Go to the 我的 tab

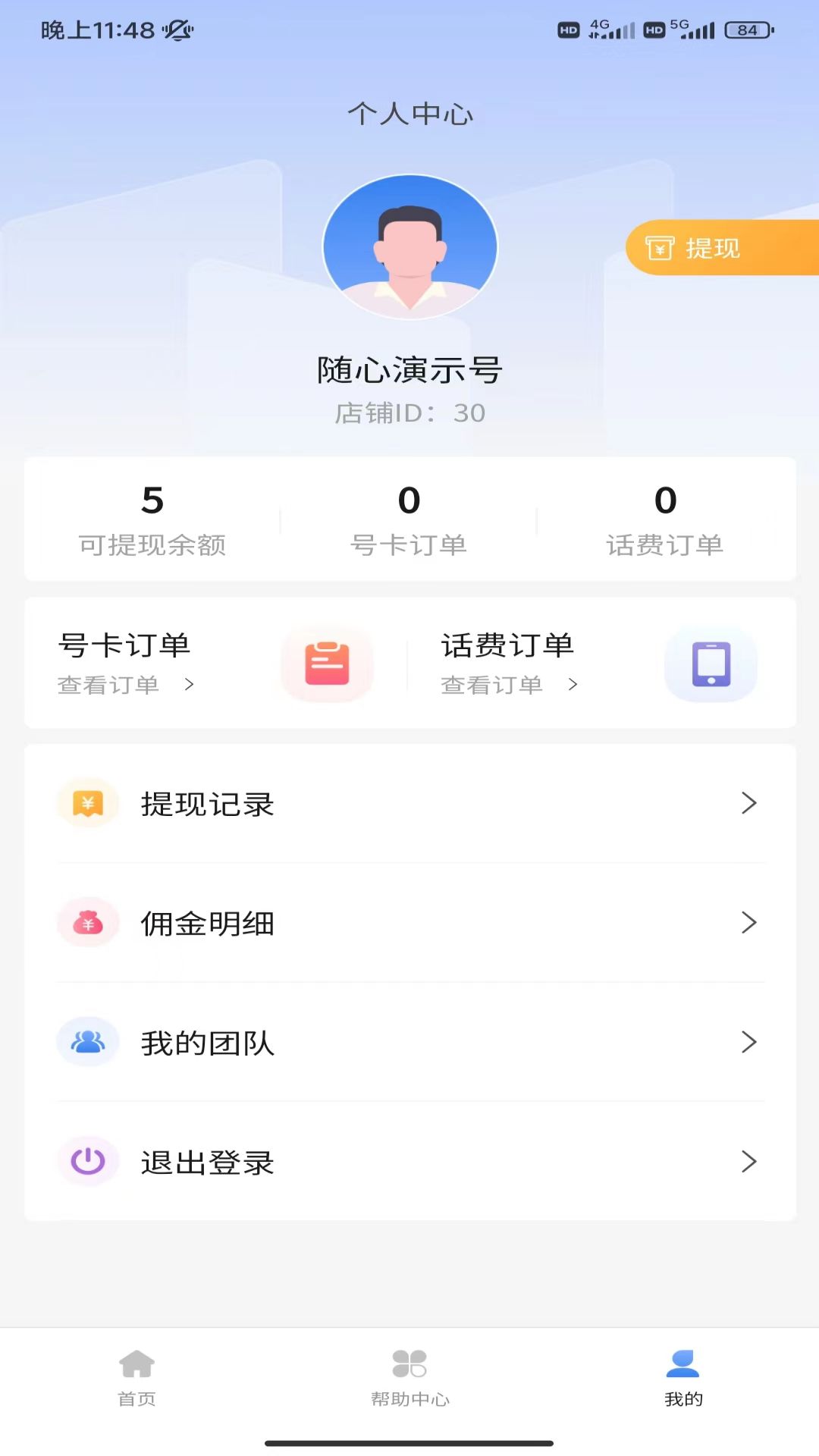coord(683,1377)
